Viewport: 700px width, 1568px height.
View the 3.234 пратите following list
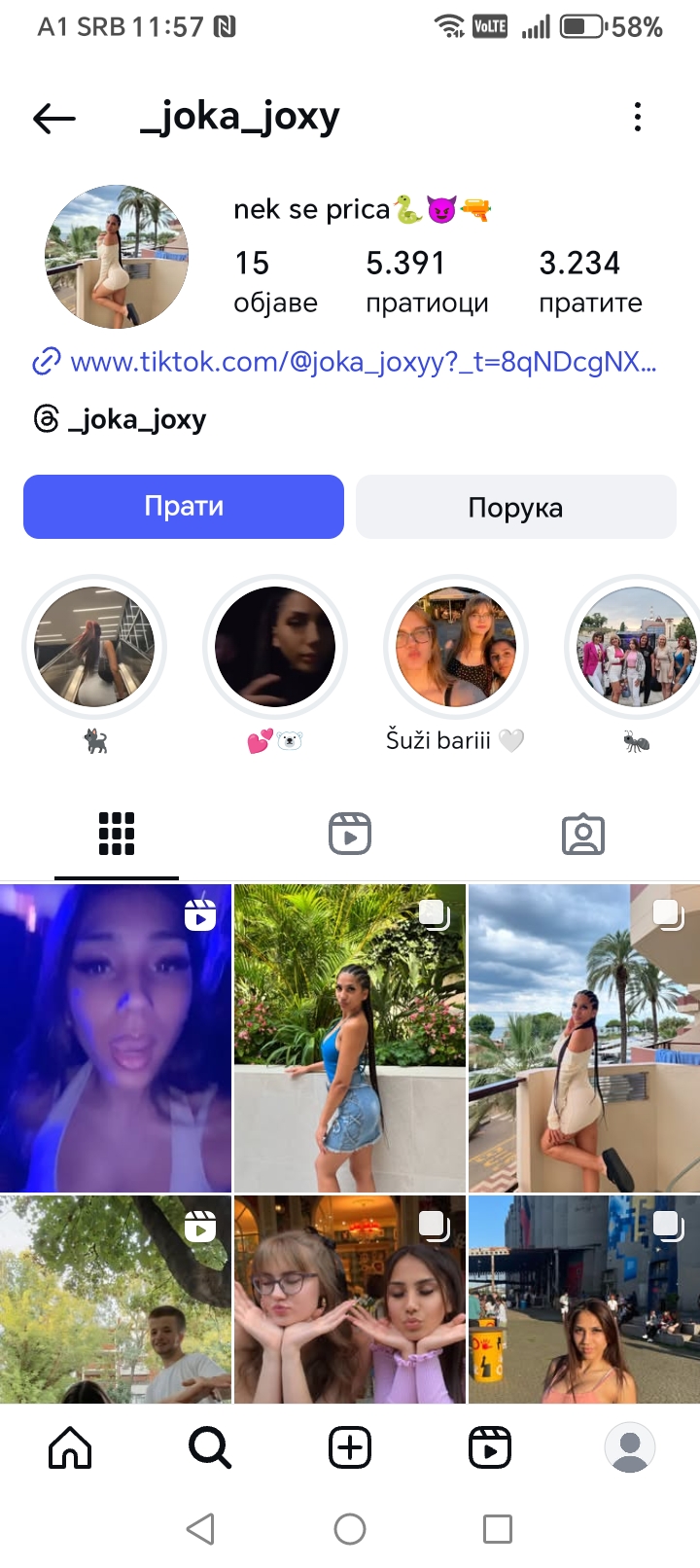(x=590, y=282)
